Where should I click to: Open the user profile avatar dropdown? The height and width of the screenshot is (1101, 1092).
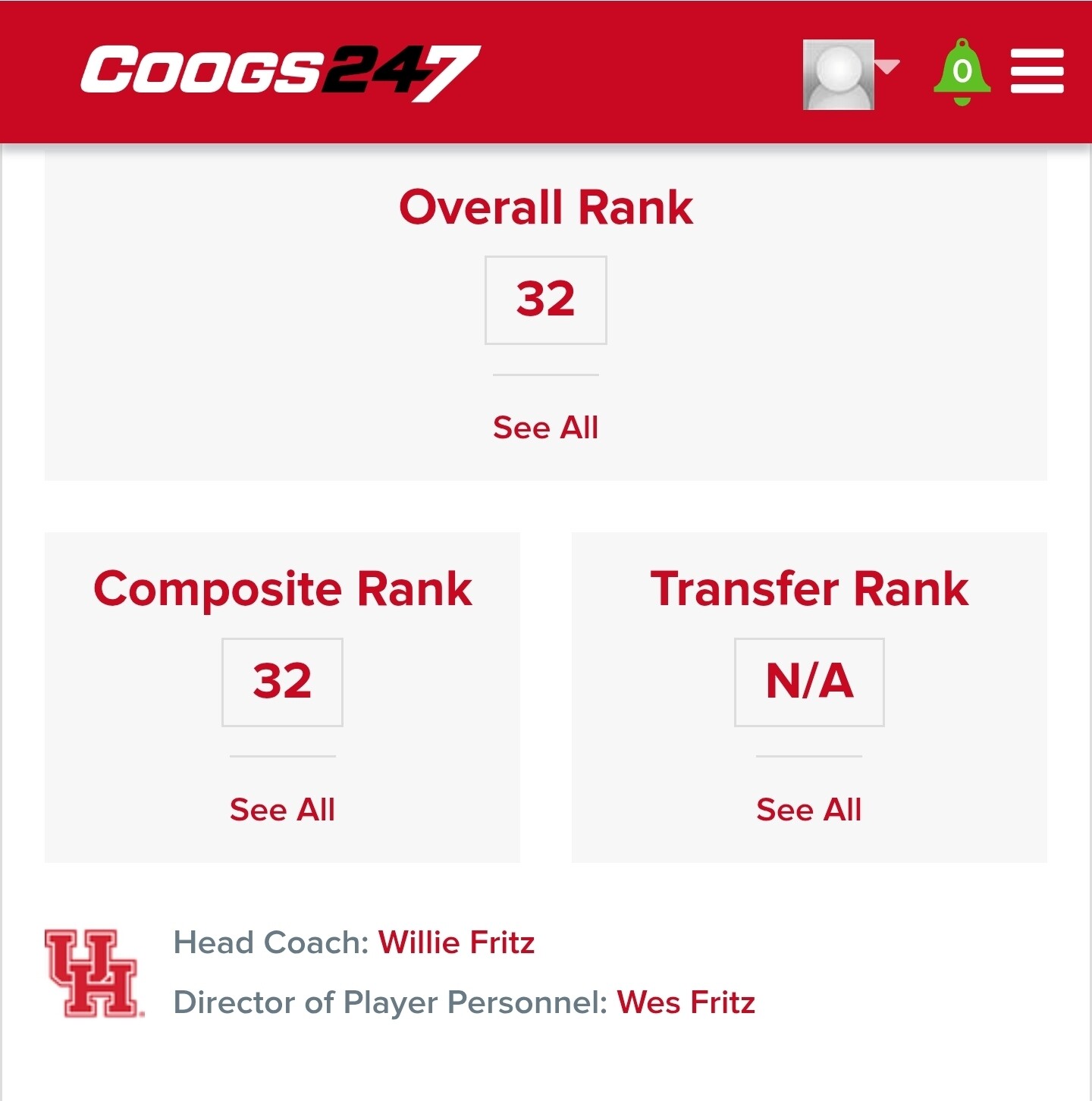point(849,74)
